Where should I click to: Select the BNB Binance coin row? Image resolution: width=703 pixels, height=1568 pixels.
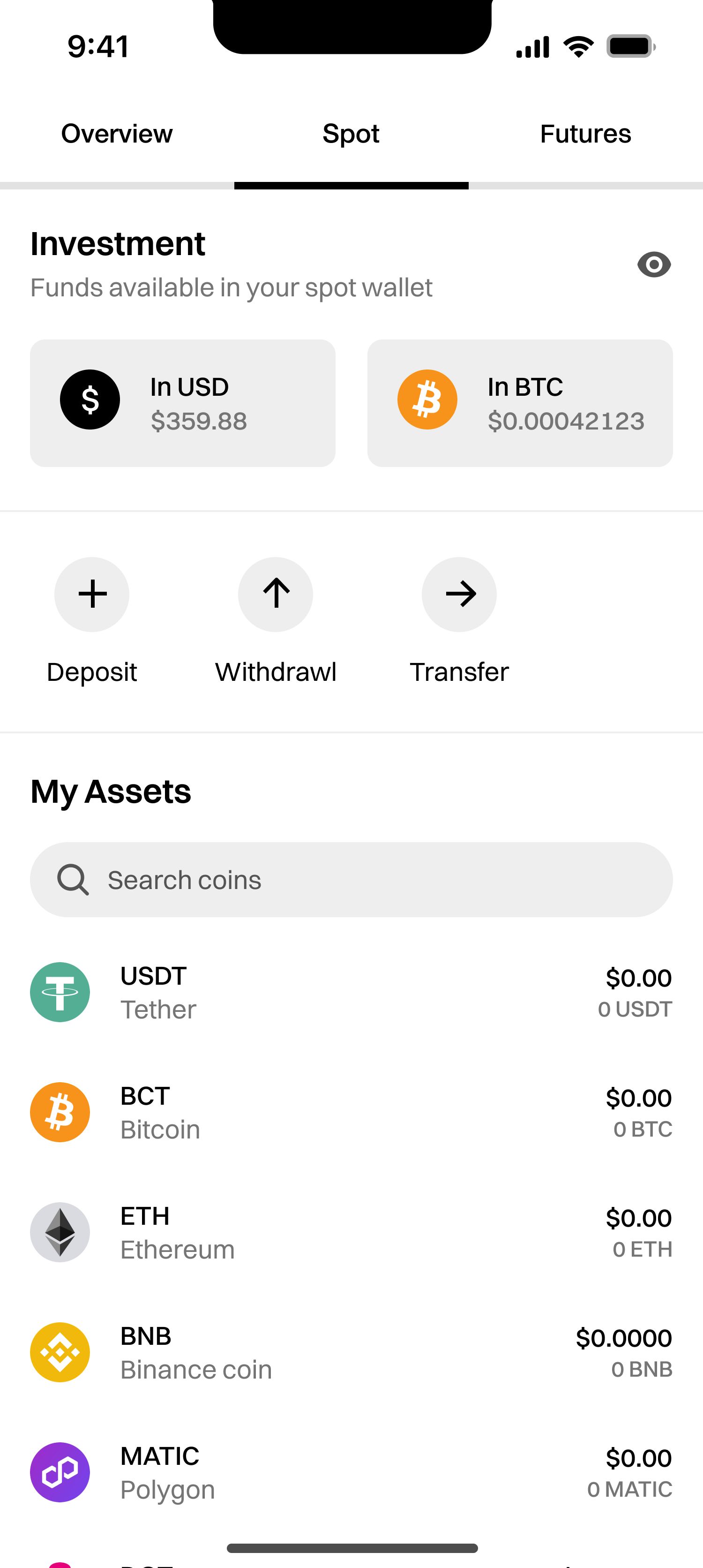click(x=351, y=1352)
